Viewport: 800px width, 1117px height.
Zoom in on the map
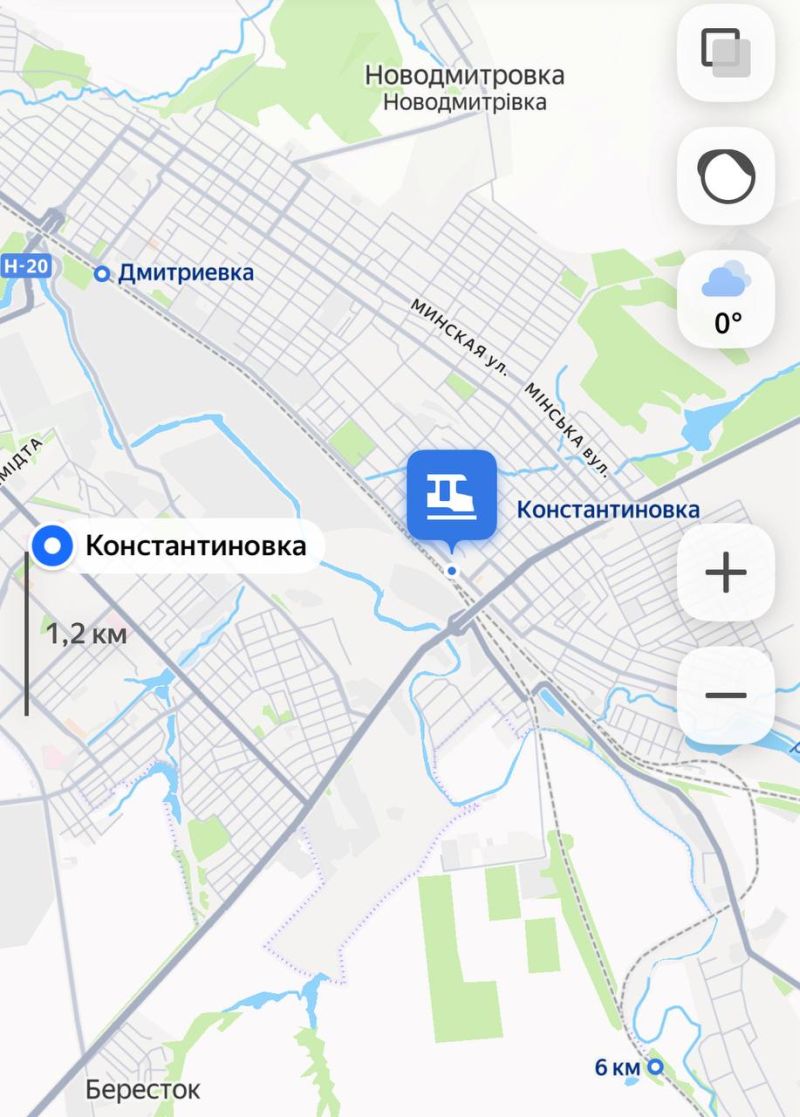(726, 573)
